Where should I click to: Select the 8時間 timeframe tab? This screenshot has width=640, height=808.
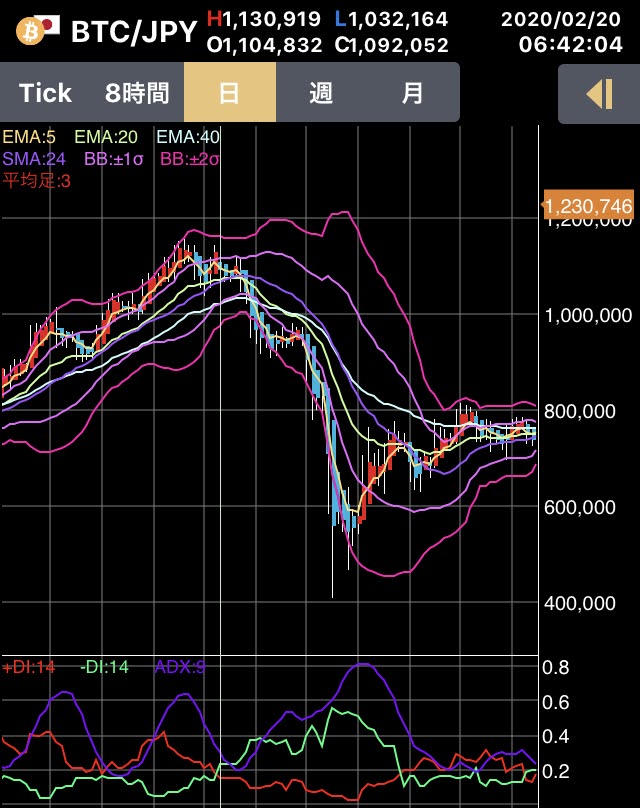(x=137, y=93)
